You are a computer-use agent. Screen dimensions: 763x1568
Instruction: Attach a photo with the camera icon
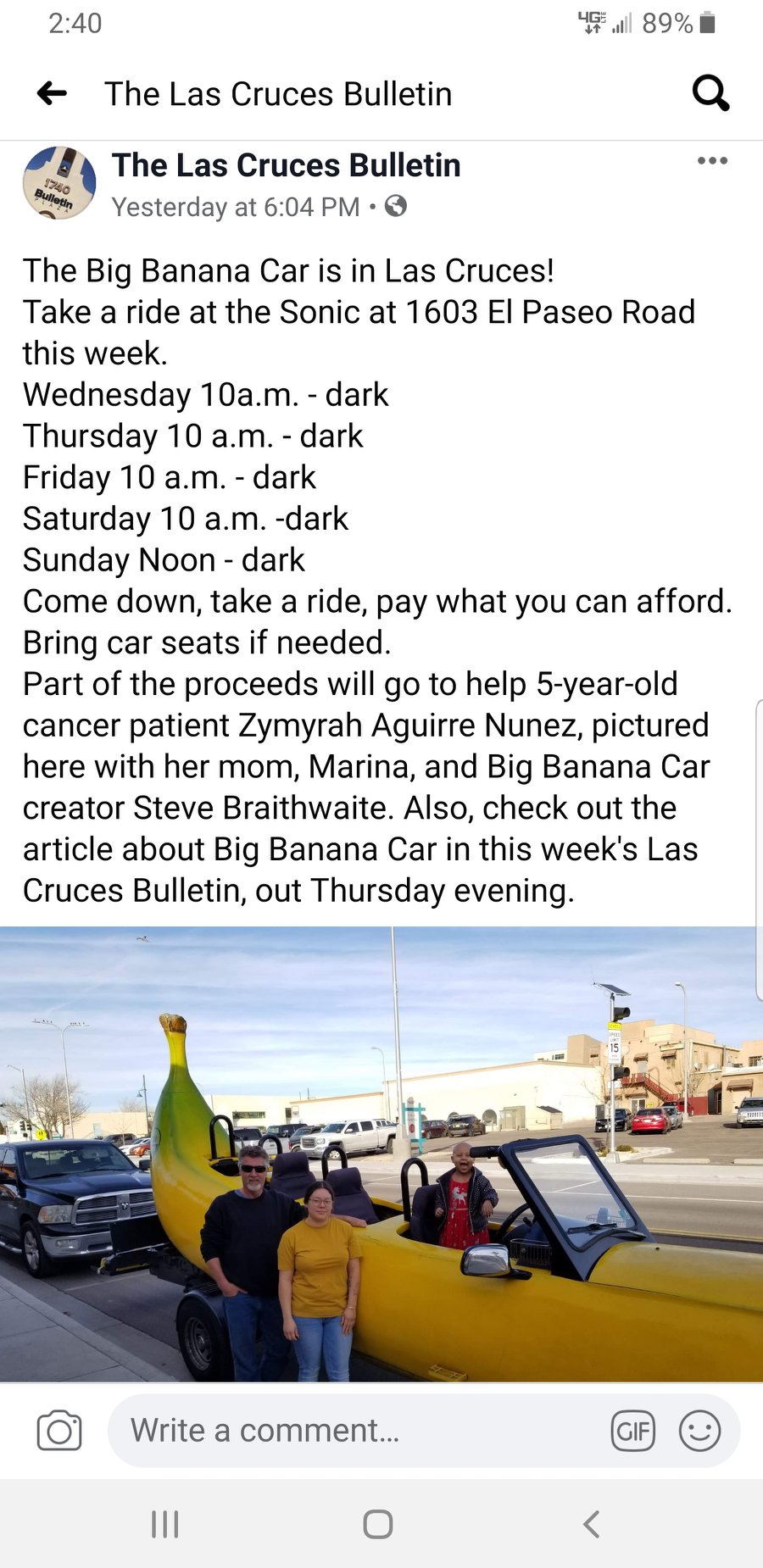pos(59,1432)
